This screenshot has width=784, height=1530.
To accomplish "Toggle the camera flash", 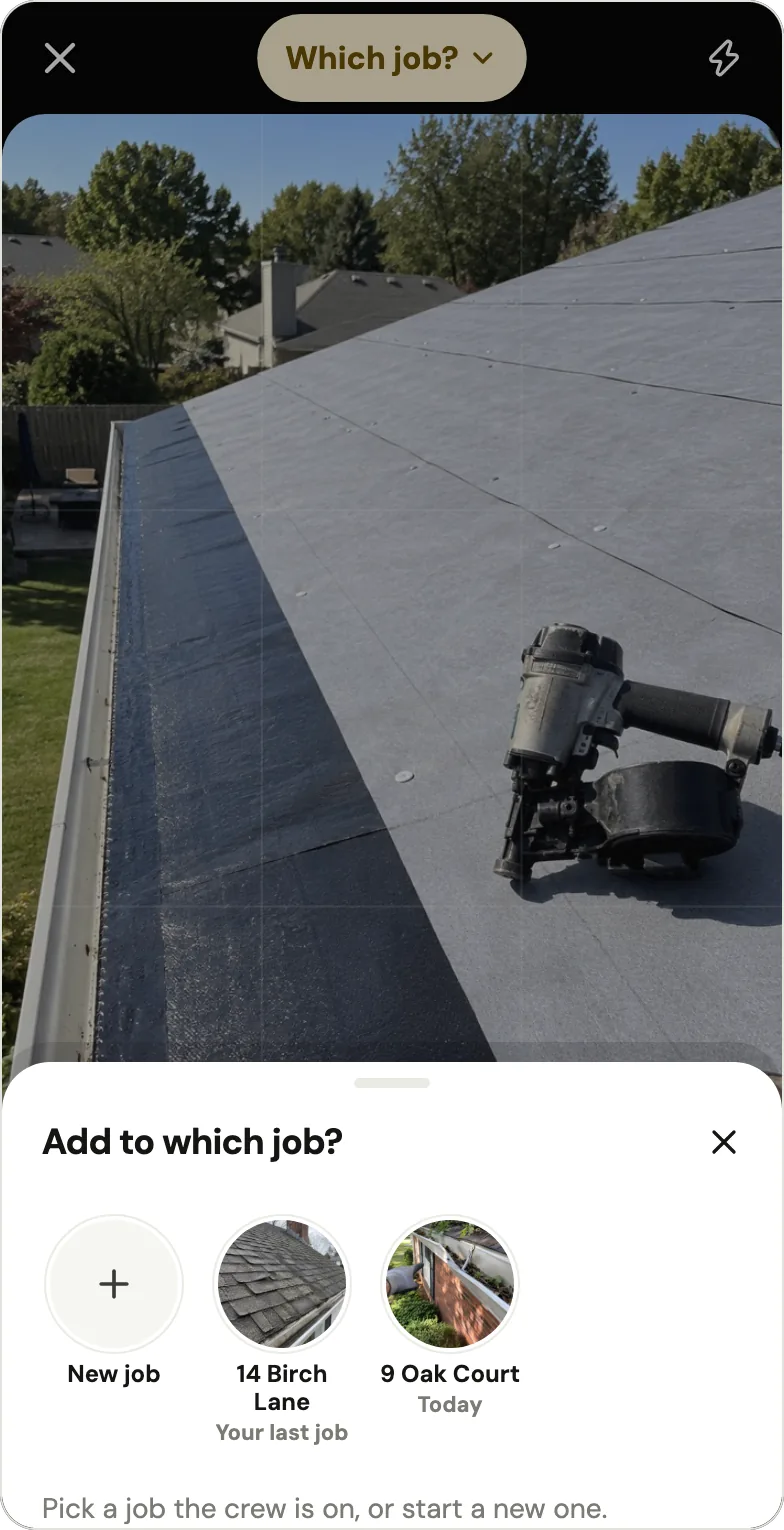I will (x=724, y=58).
